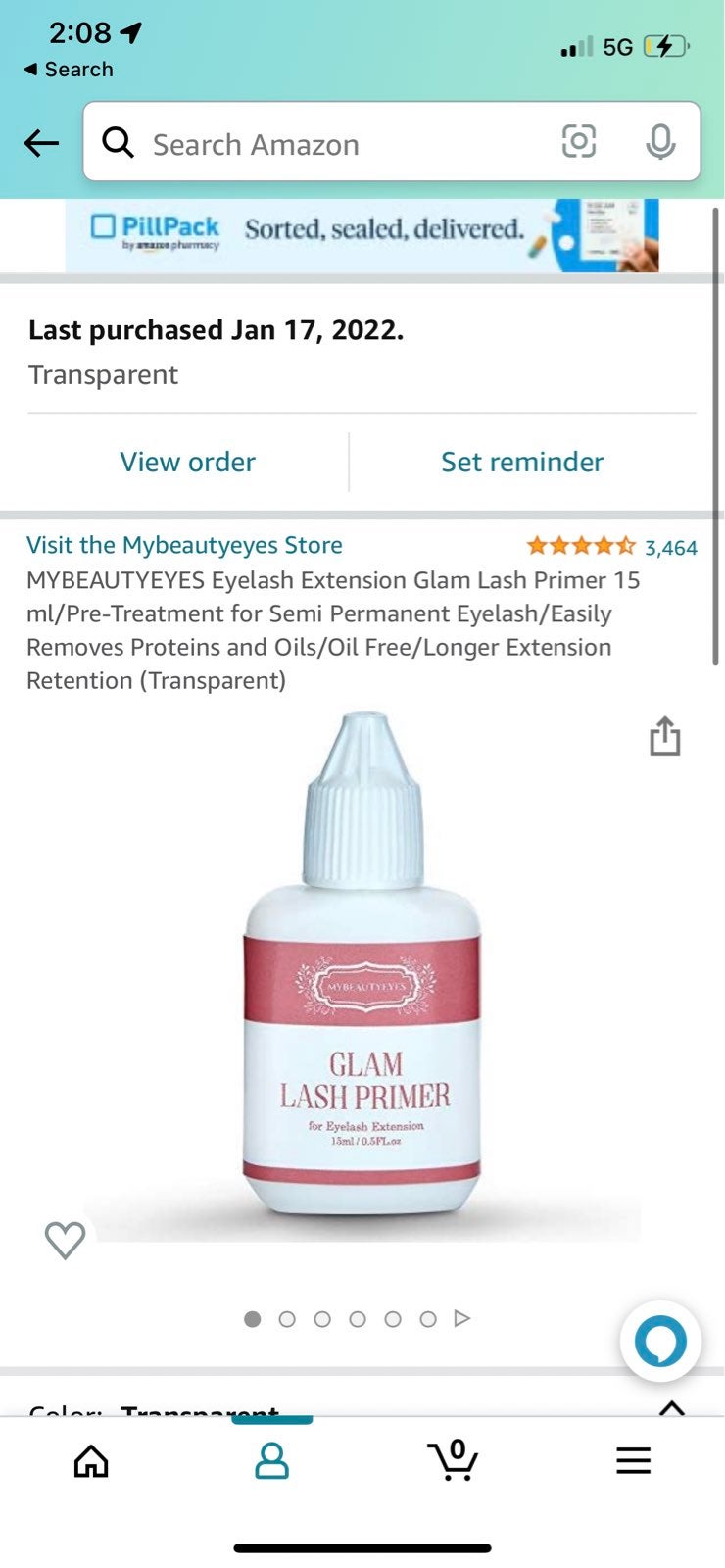Open the Alexa assistant button
The image size is (725, 1568).
[x=660, y=1342]
